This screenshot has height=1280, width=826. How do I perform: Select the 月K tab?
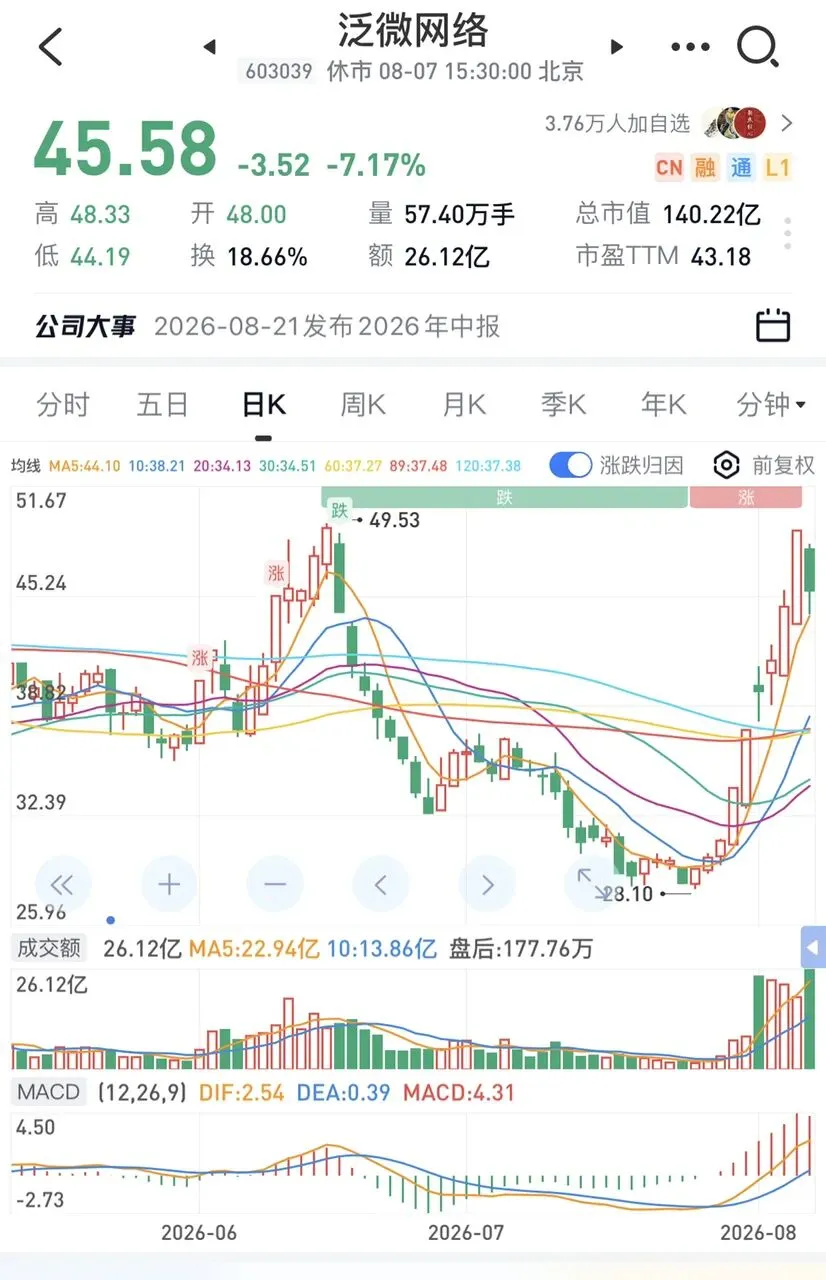tap(464, 405)
